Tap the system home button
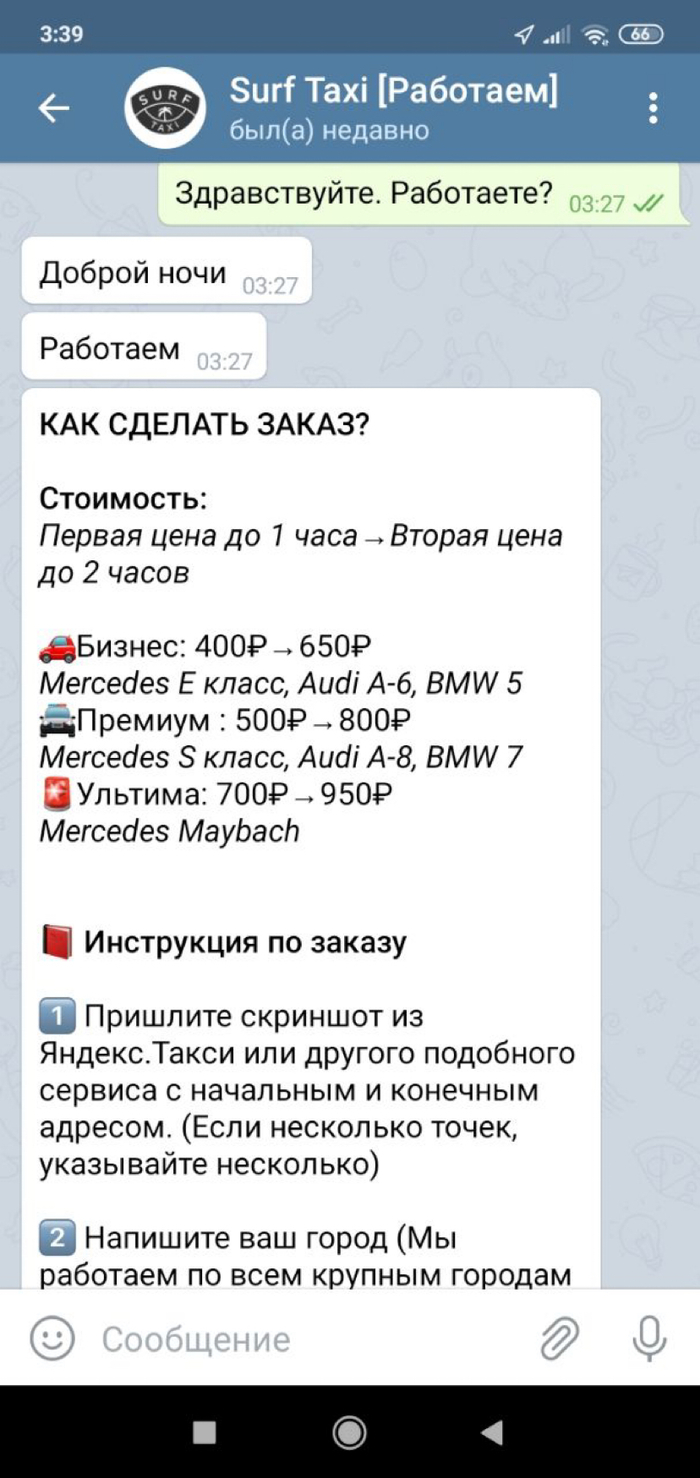Image resolution: width=700 pixels, height=1478 pixels. 349,1432
